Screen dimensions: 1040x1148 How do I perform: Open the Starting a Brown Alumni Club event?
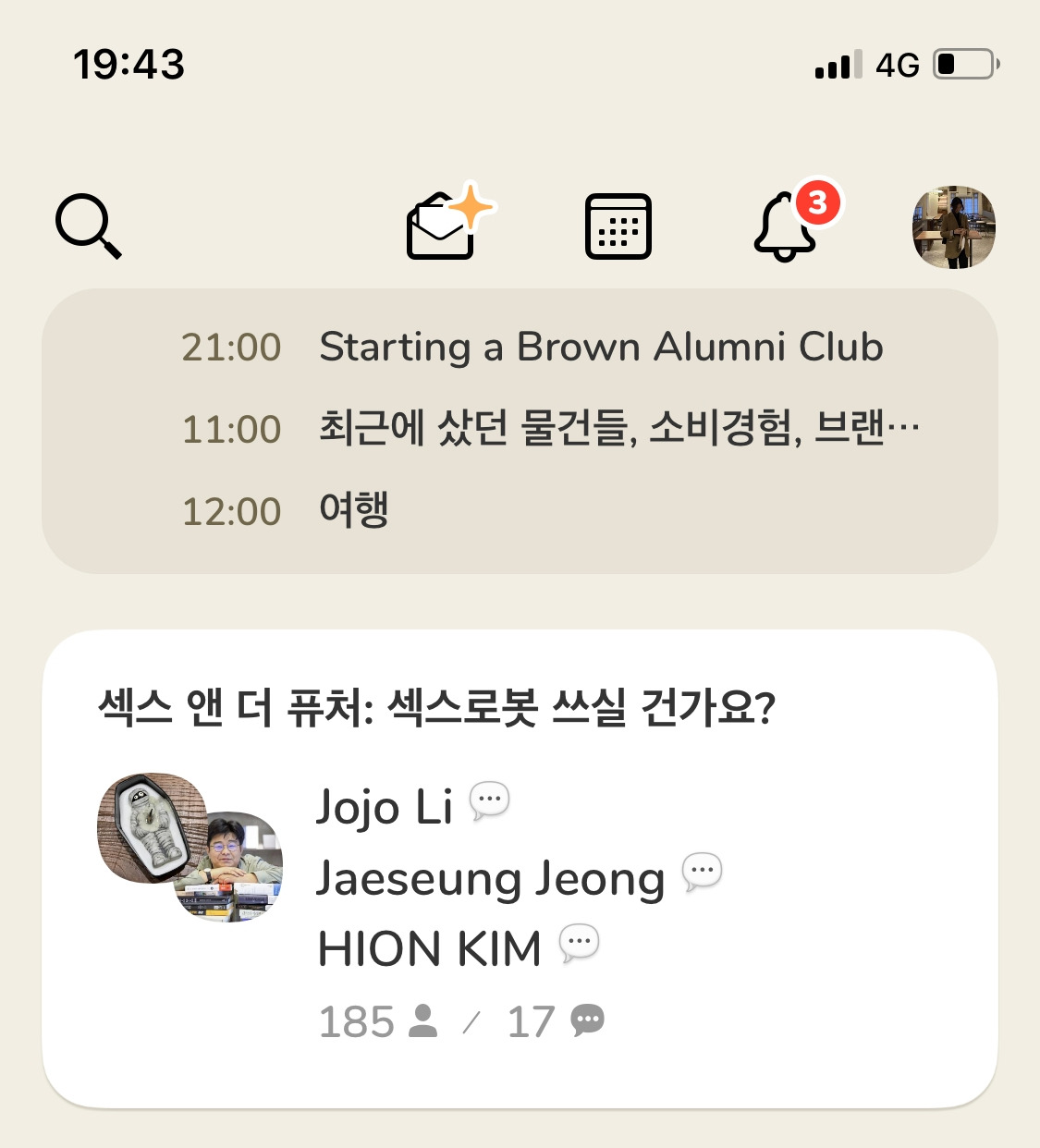[601, 348]
